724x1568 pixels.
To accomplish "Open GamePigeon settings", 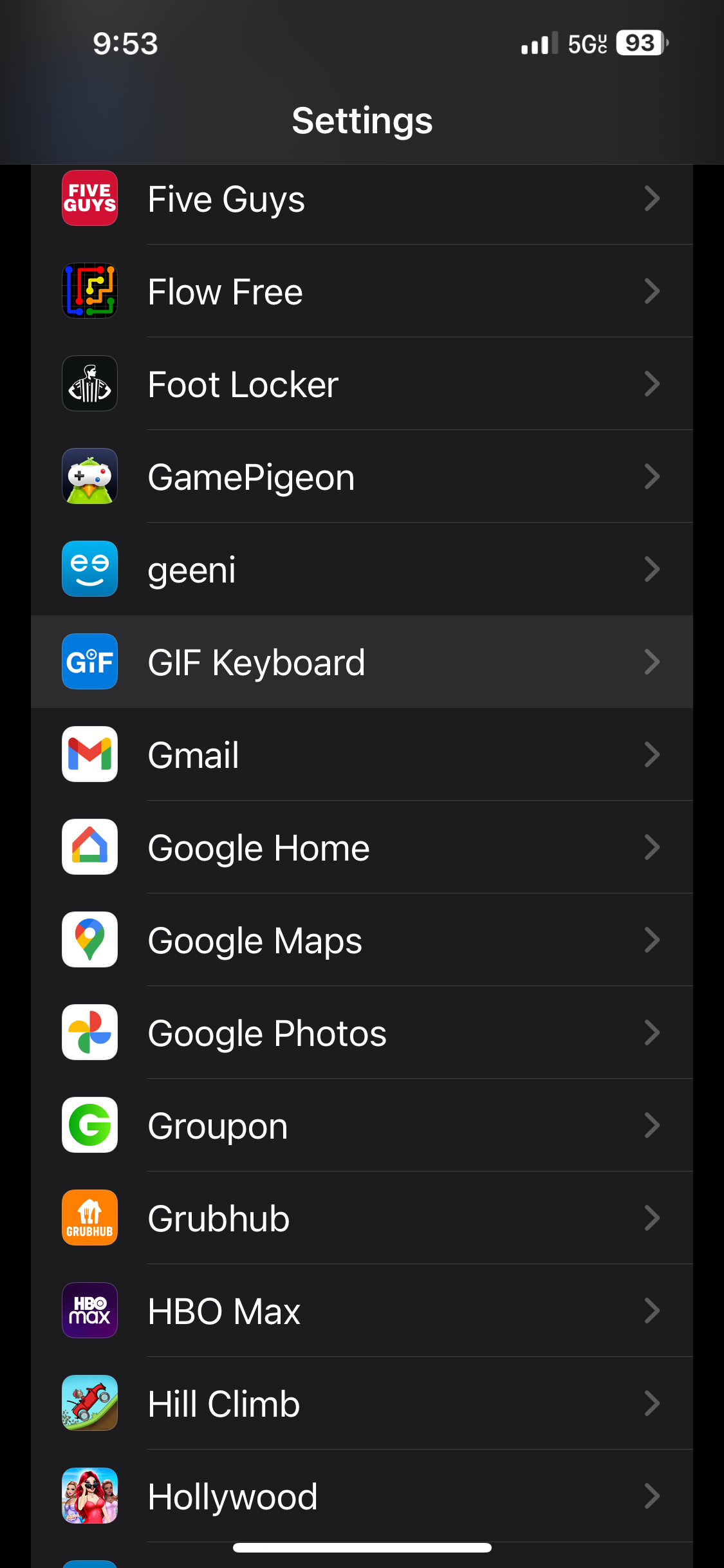I will click(362, 477).
